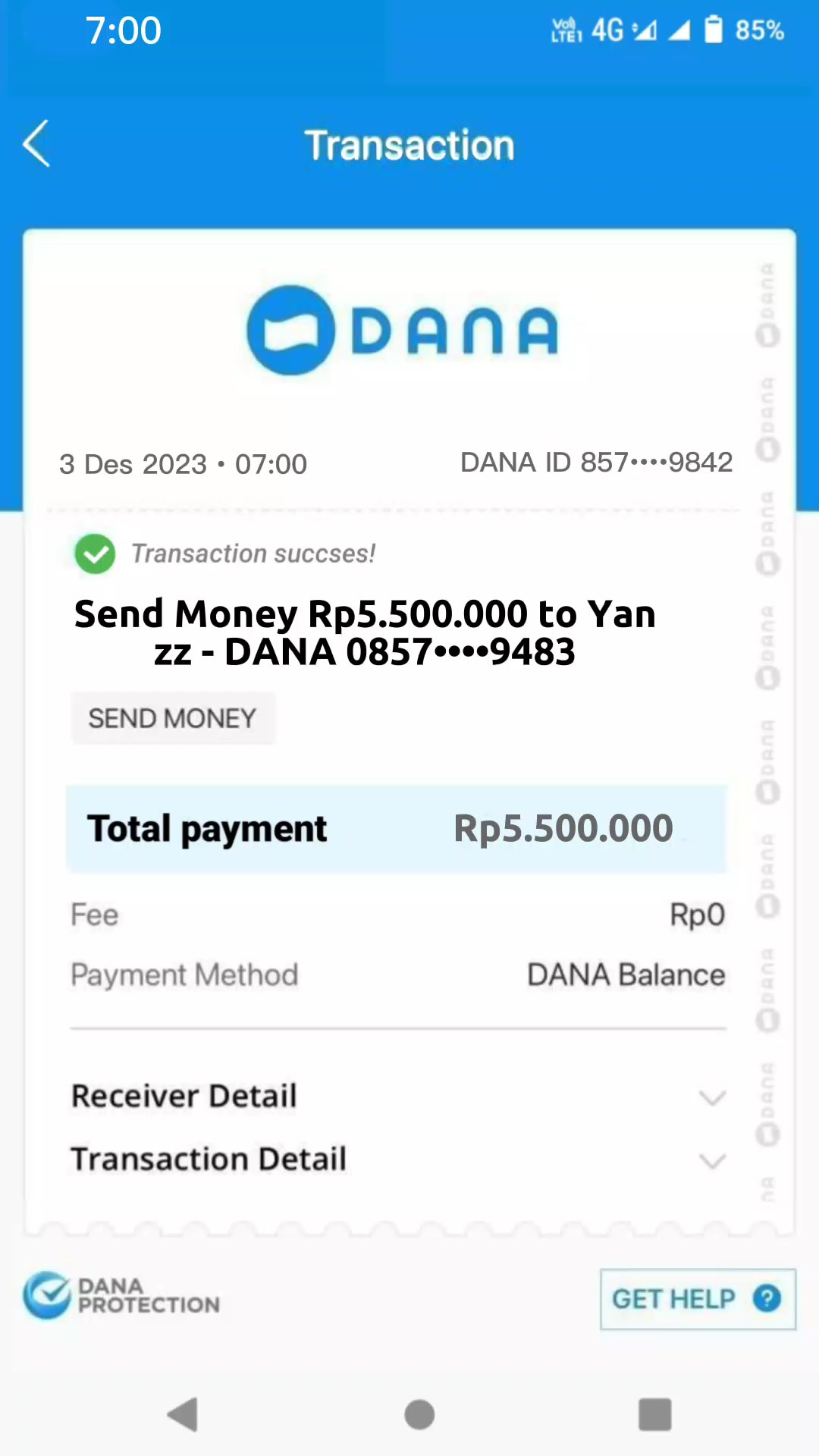Tap the system back navigation button
The width and height of the screenshot is (819, 1456).
183,1414
